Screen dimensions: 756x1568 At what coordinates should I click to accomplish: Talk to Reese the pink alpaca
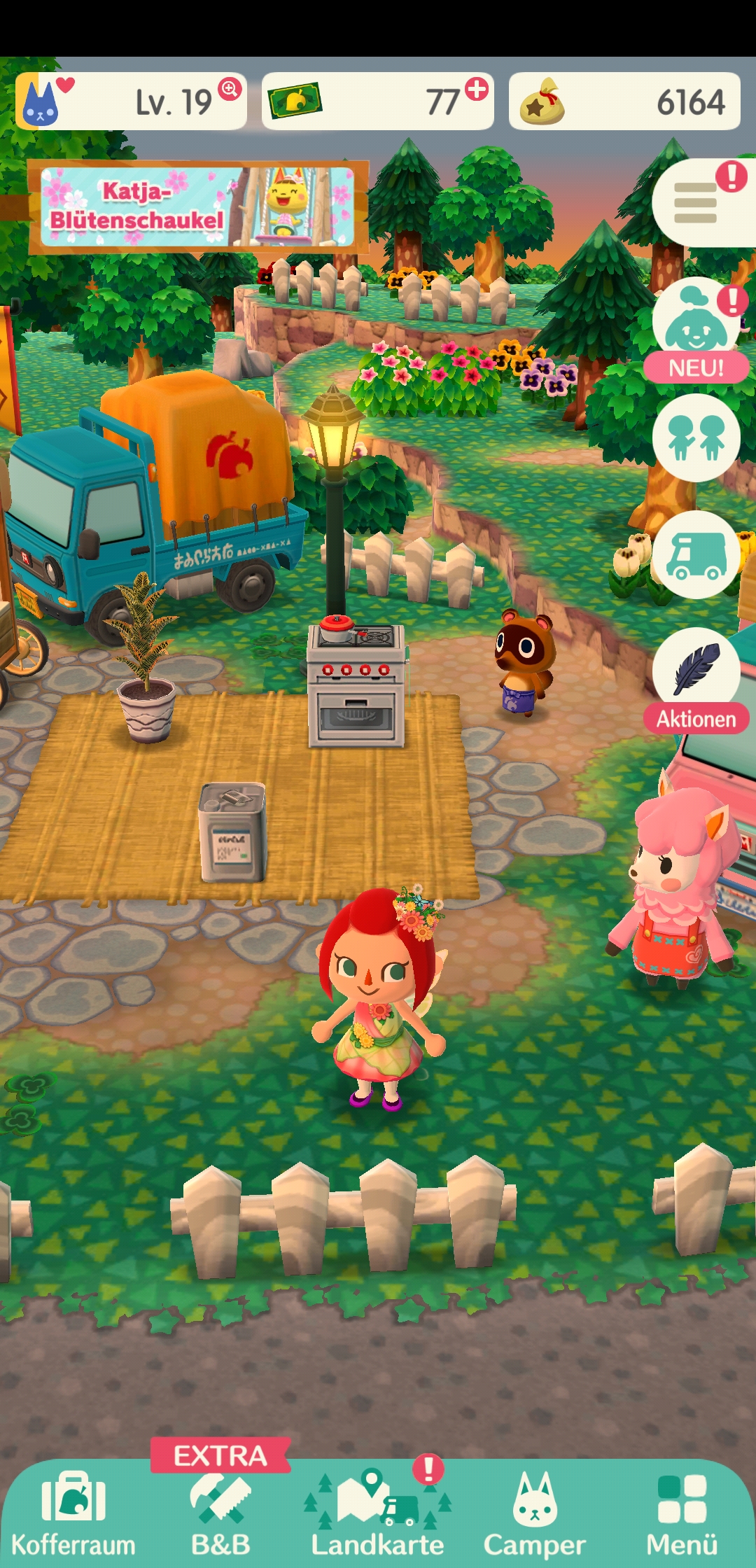673,885
